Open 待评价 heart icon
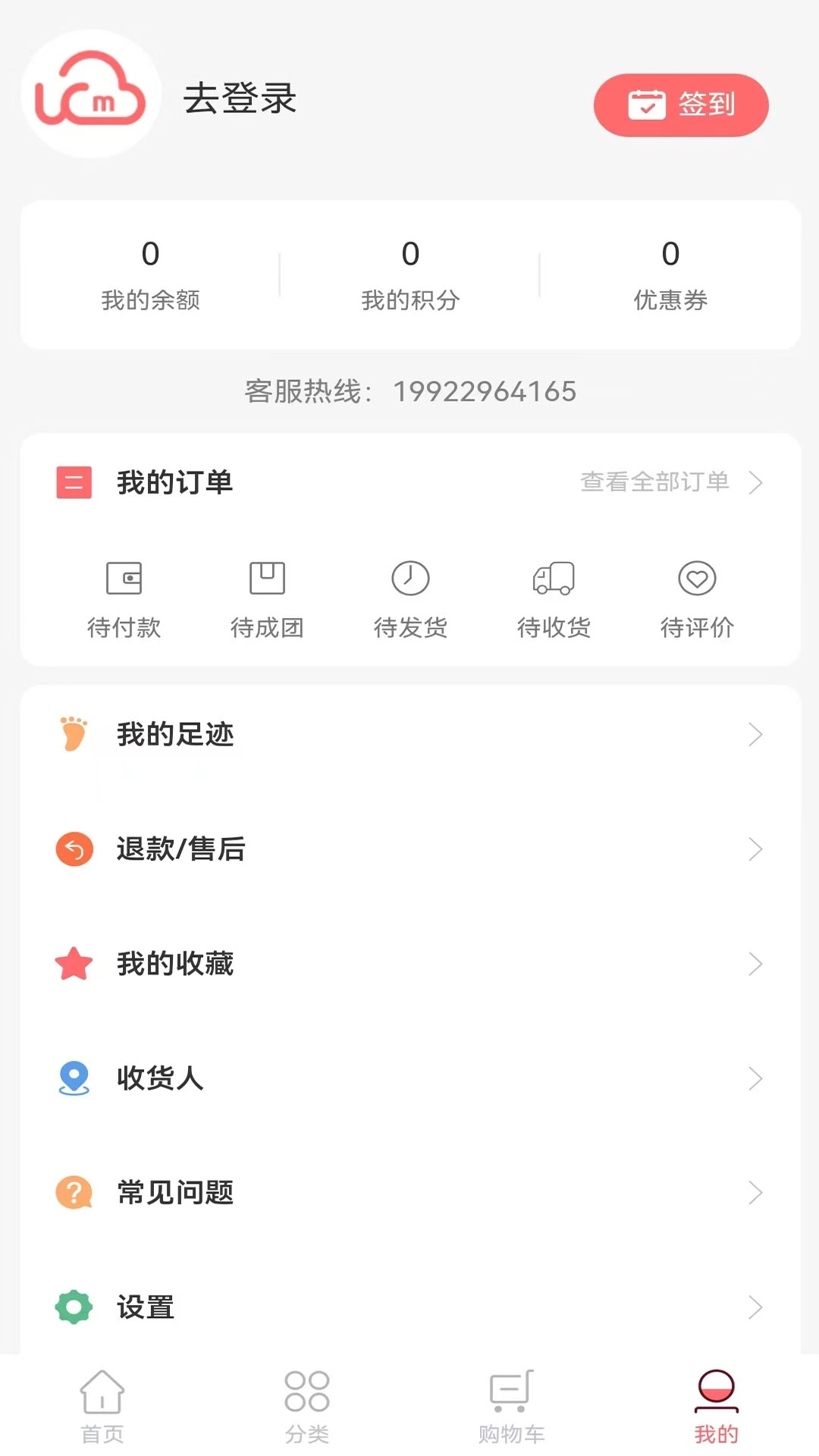The height and width of the screenshot is (1456, 819). tap(696, 578)
